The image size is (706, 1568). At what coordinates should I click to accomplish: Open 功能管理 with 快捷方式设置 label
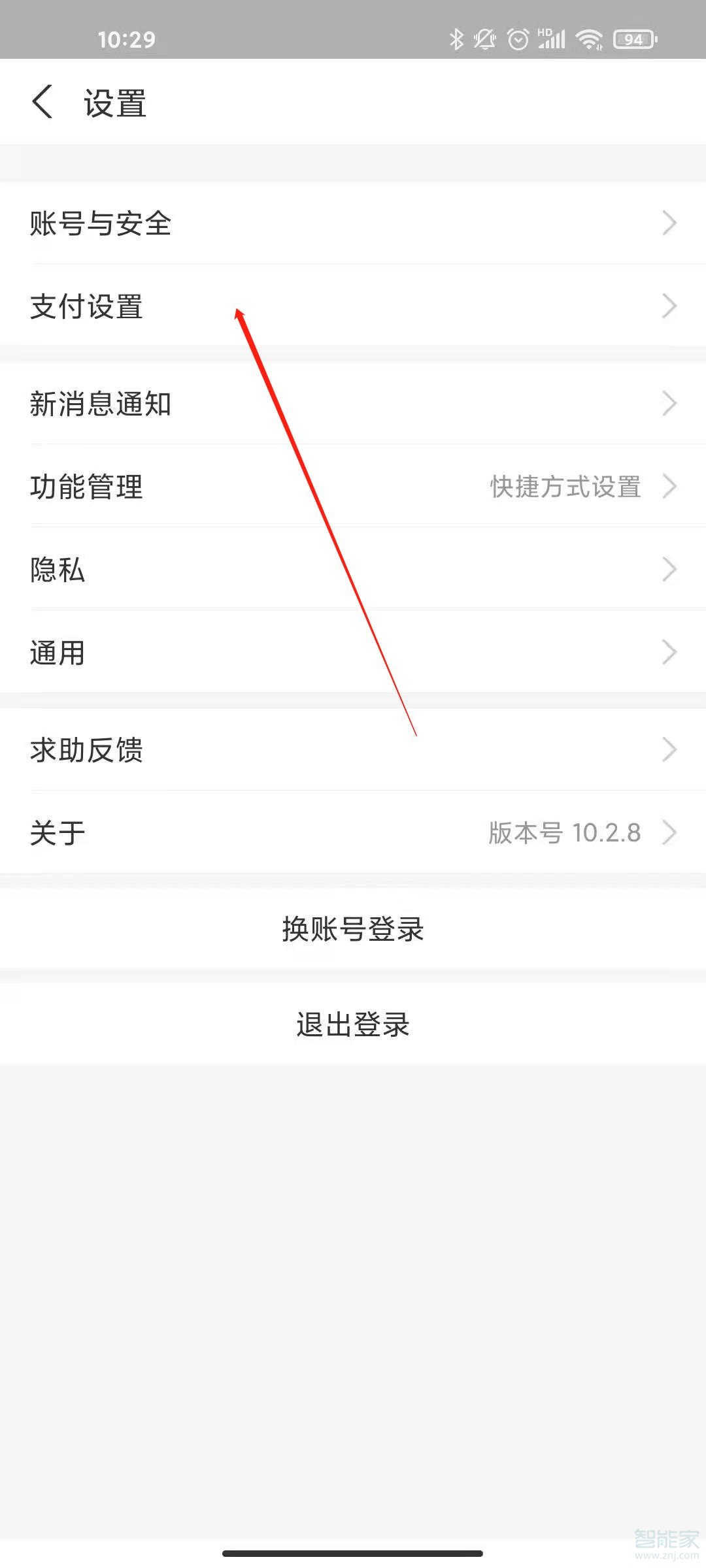click(353, 487)
